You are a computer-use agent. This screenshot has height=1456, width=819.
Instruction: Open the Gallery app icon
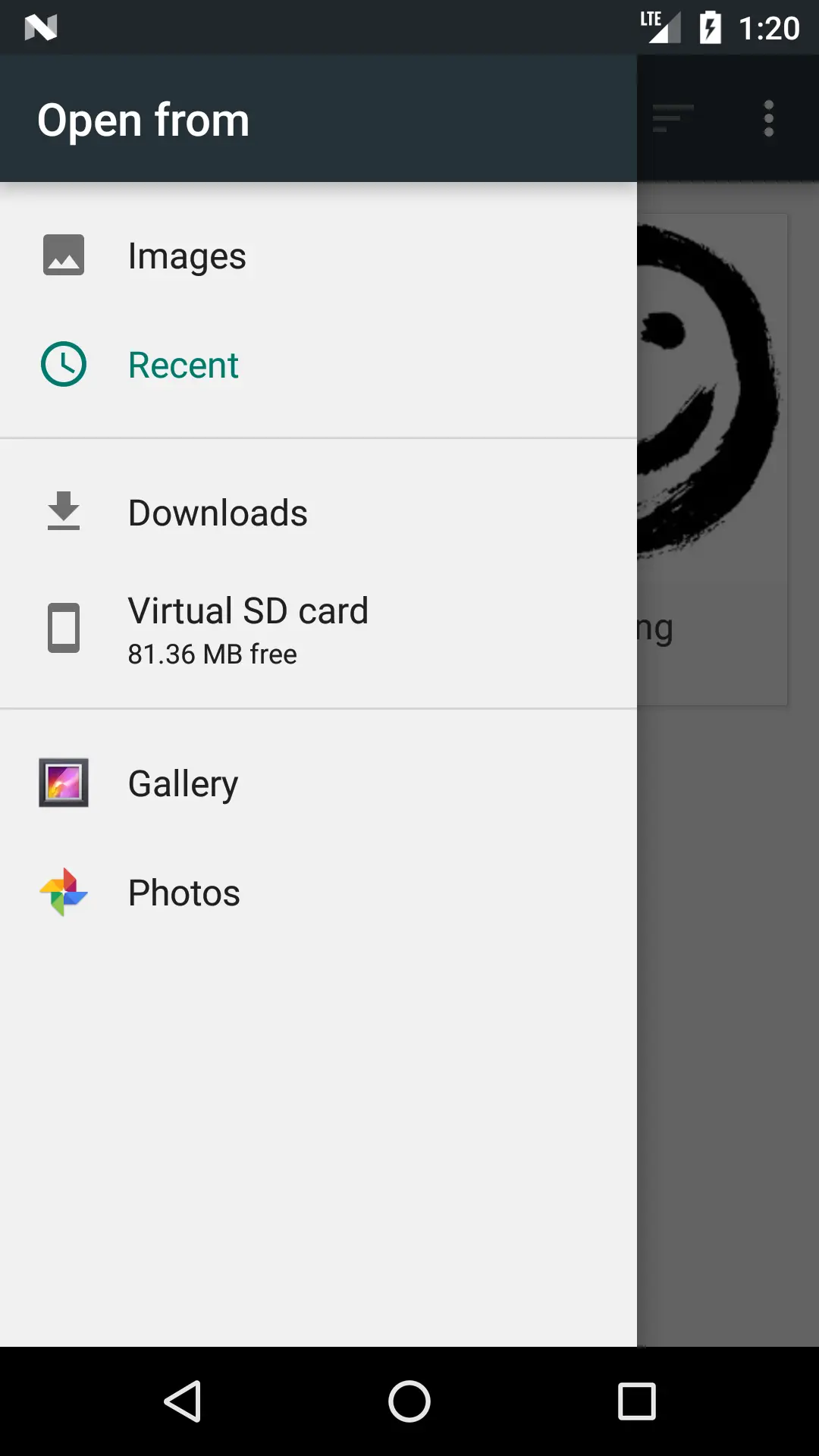point(64,783)
